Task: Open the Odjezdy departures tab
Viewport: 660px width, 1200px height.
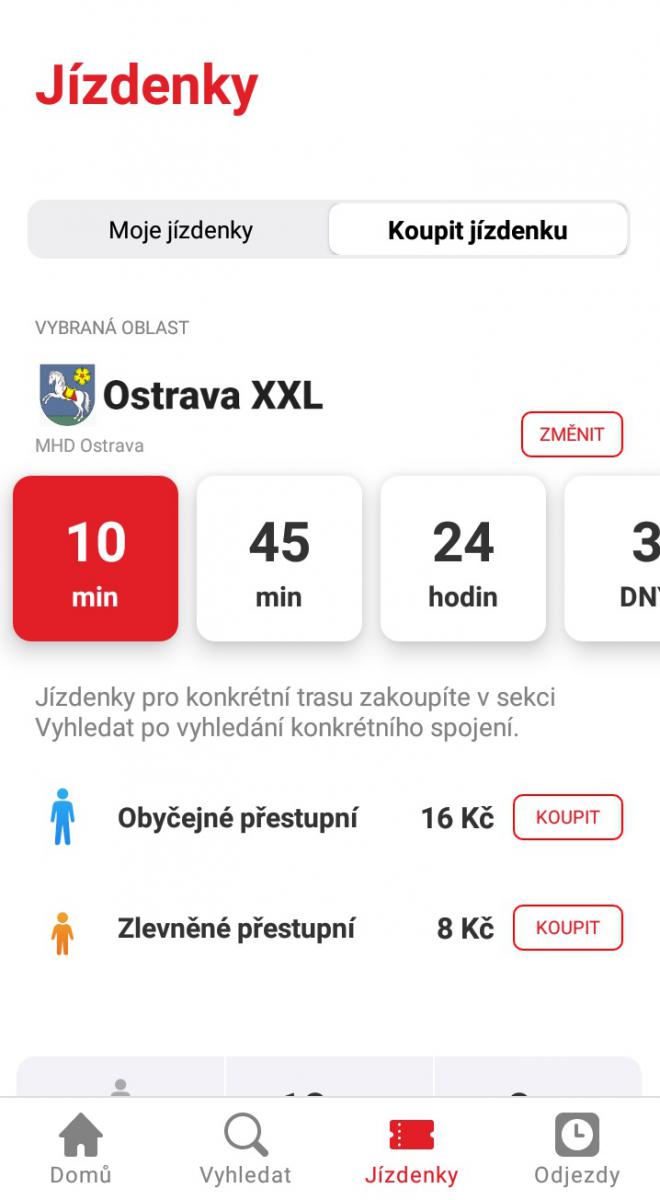Action: coord(577,1149)
